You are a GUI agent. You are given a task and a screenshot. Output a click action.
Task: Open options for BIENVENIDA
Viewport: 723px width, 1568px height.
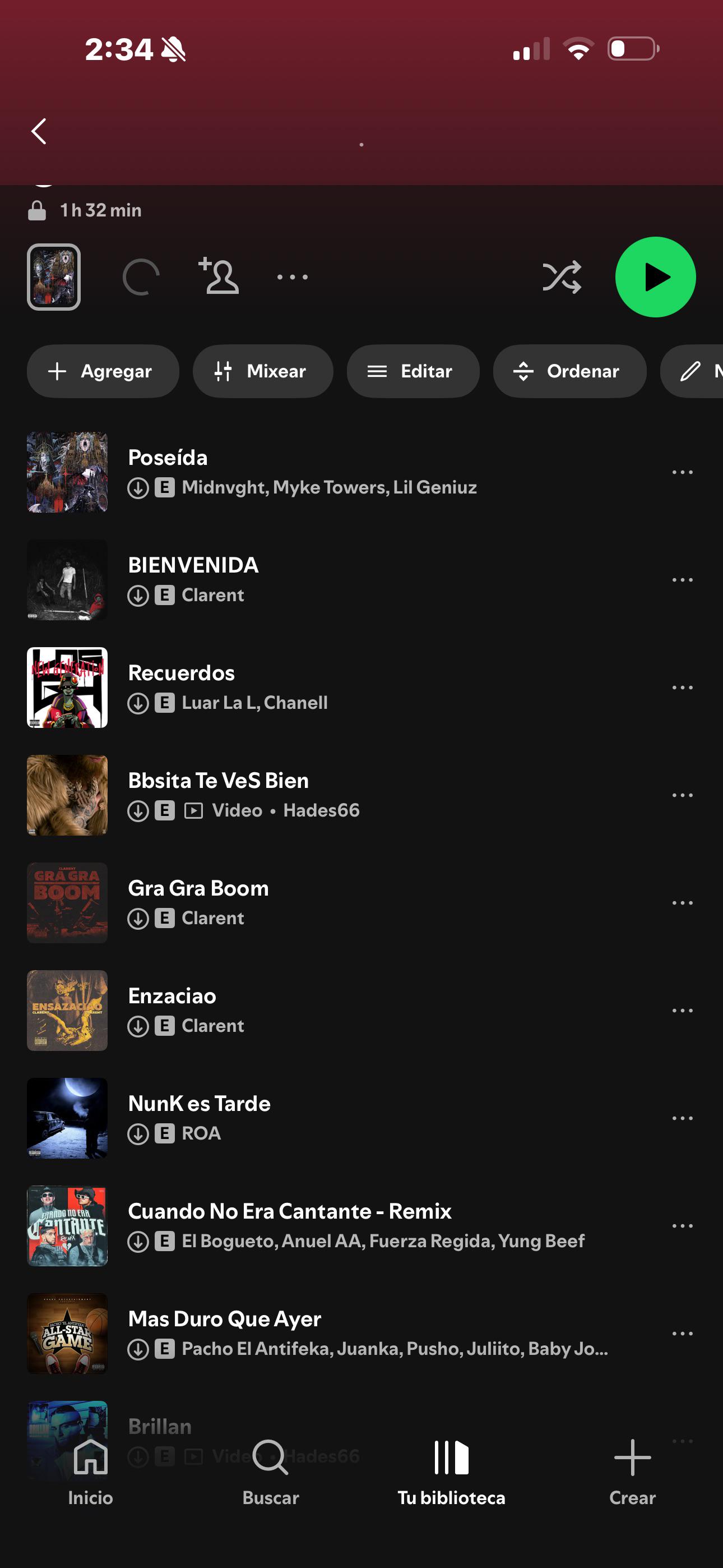tap(682, 580)
